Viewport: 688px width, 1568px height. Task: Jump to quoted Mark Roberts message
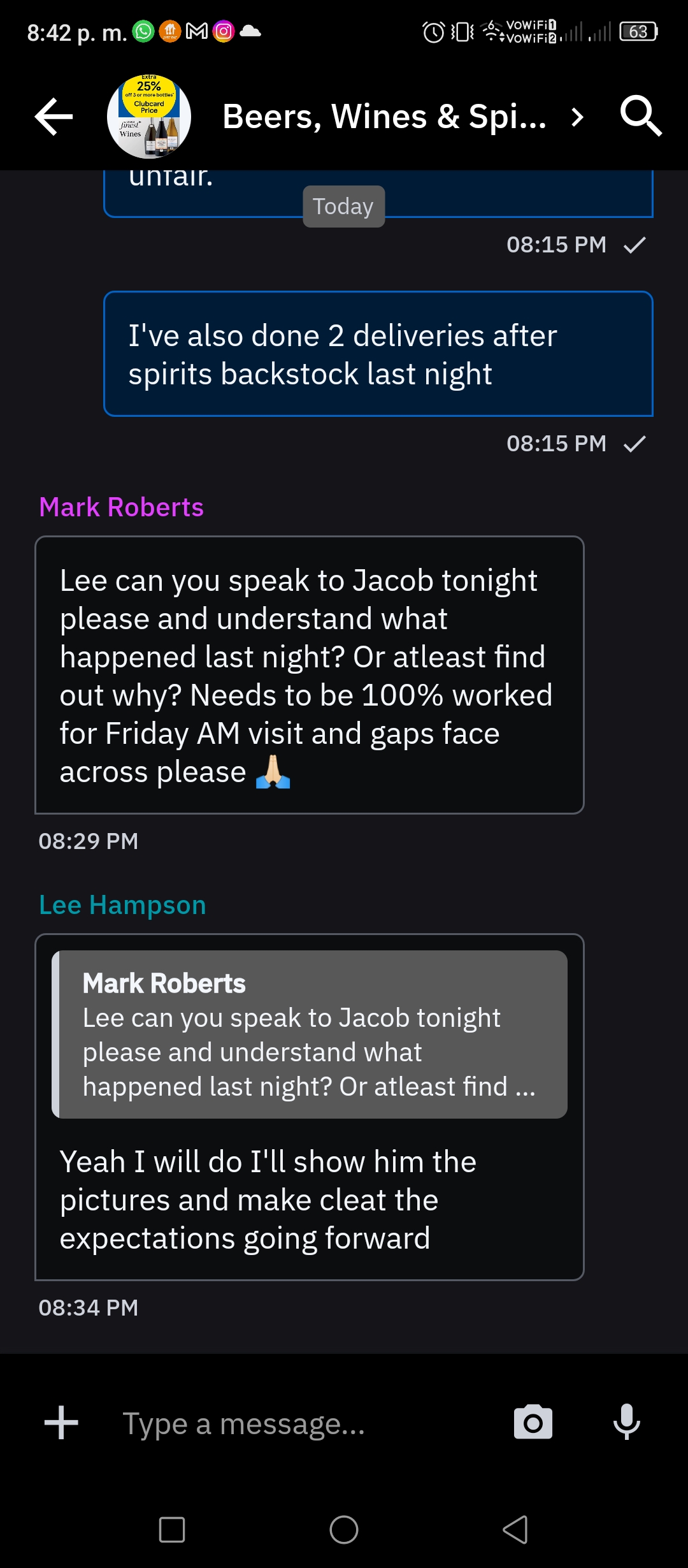coord(310,1034)
